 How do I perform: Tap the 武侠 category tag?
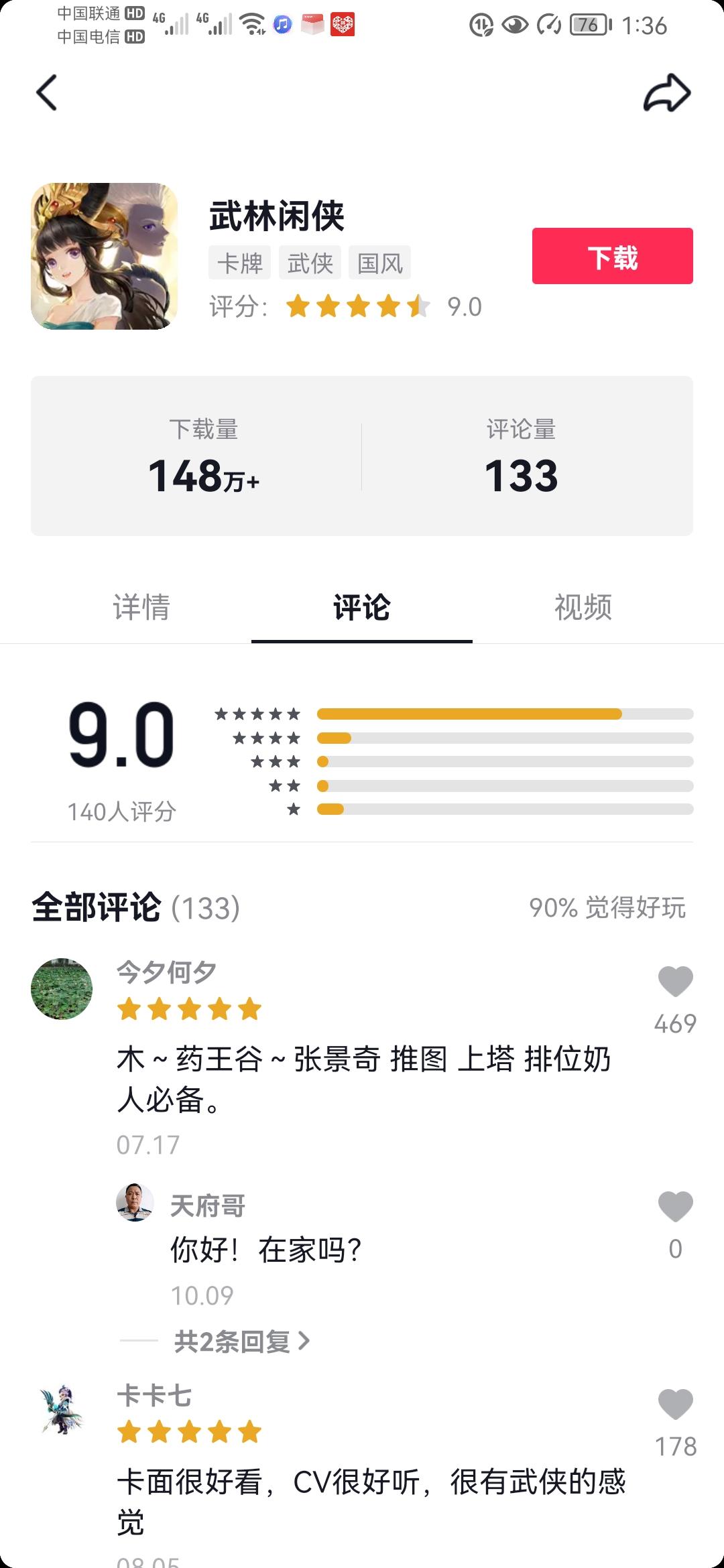(x=311, y=263)
